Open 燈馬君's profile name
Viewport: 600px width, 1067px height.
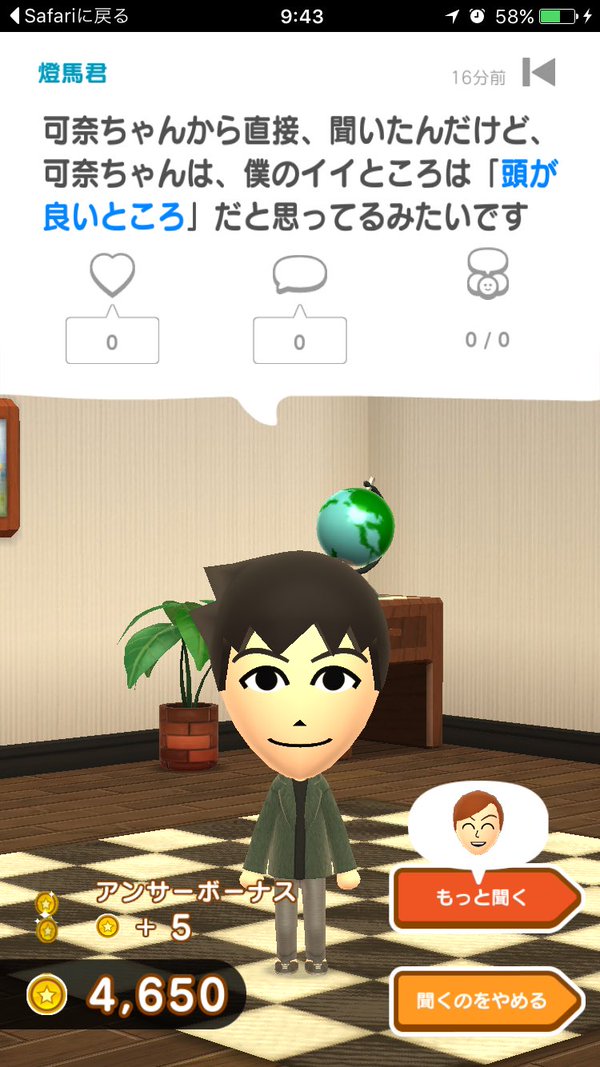(x=74, y=73)
